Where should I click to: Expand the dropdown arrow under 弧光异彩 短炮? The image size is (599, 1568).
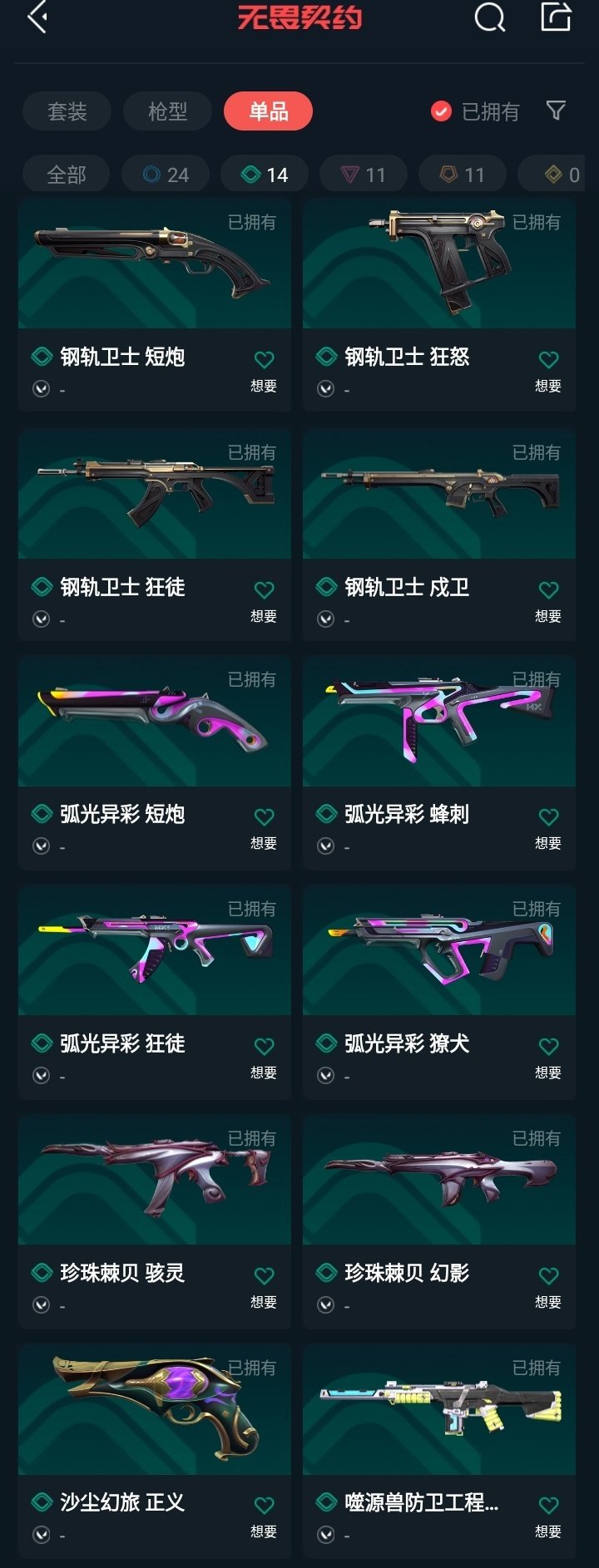point(41,846)
